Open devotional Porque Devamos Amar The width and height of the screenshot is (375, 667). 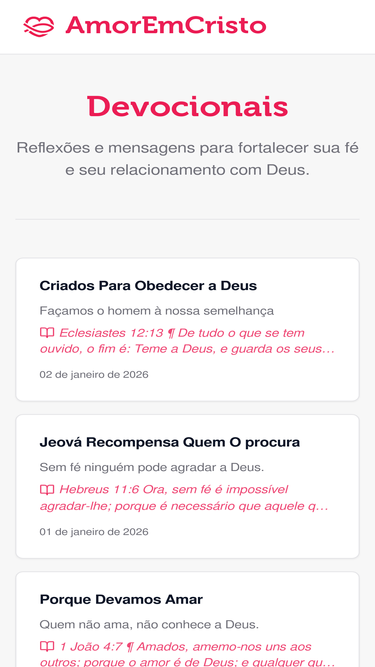188,619
